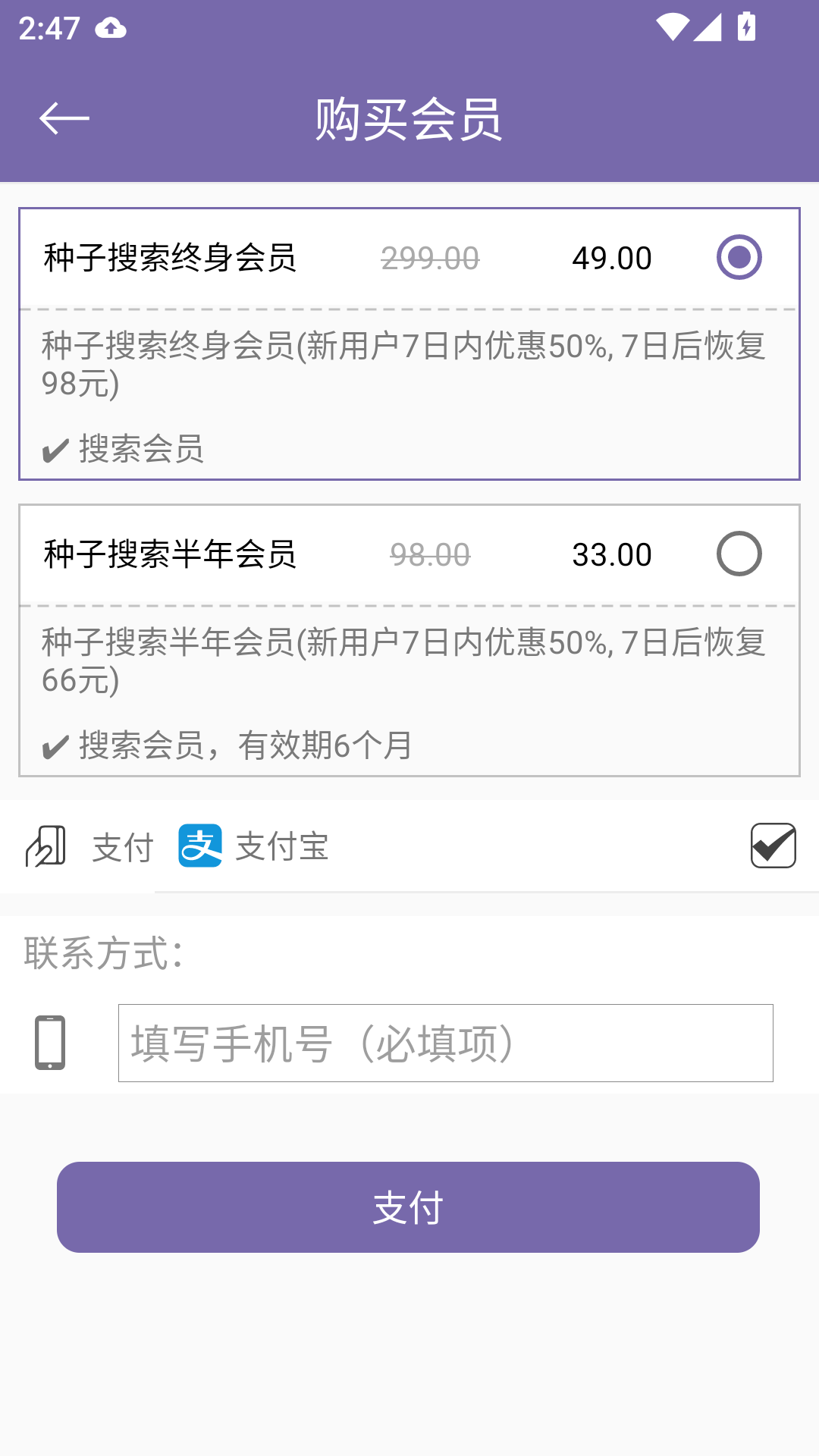Click the 购买会员 title
This screenshot has height=1456, width=819.
click(x=409, y=120)
